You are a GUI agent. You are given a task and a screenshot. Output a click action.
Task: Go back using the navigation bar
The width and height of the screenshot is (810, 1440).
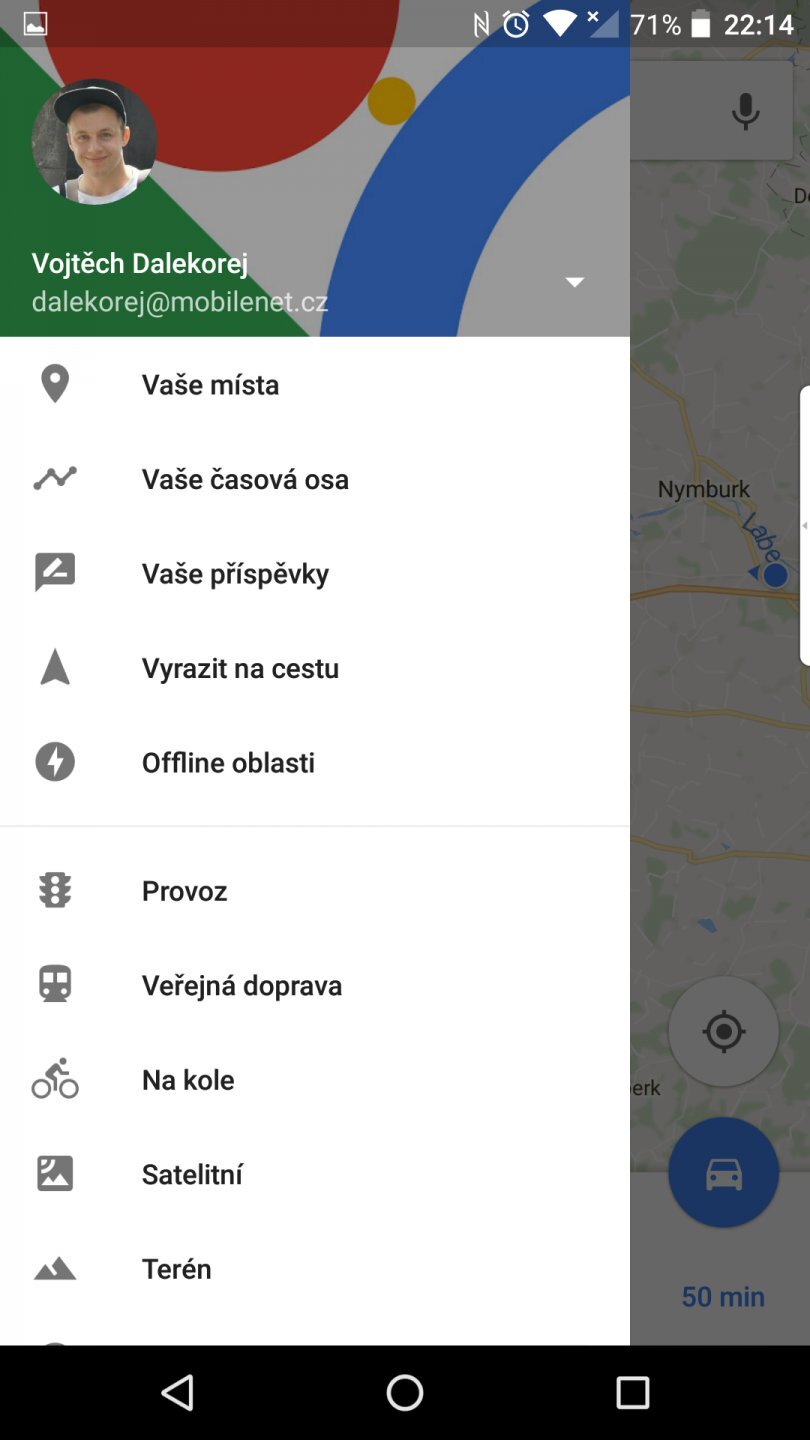(x=177, y=1392)
